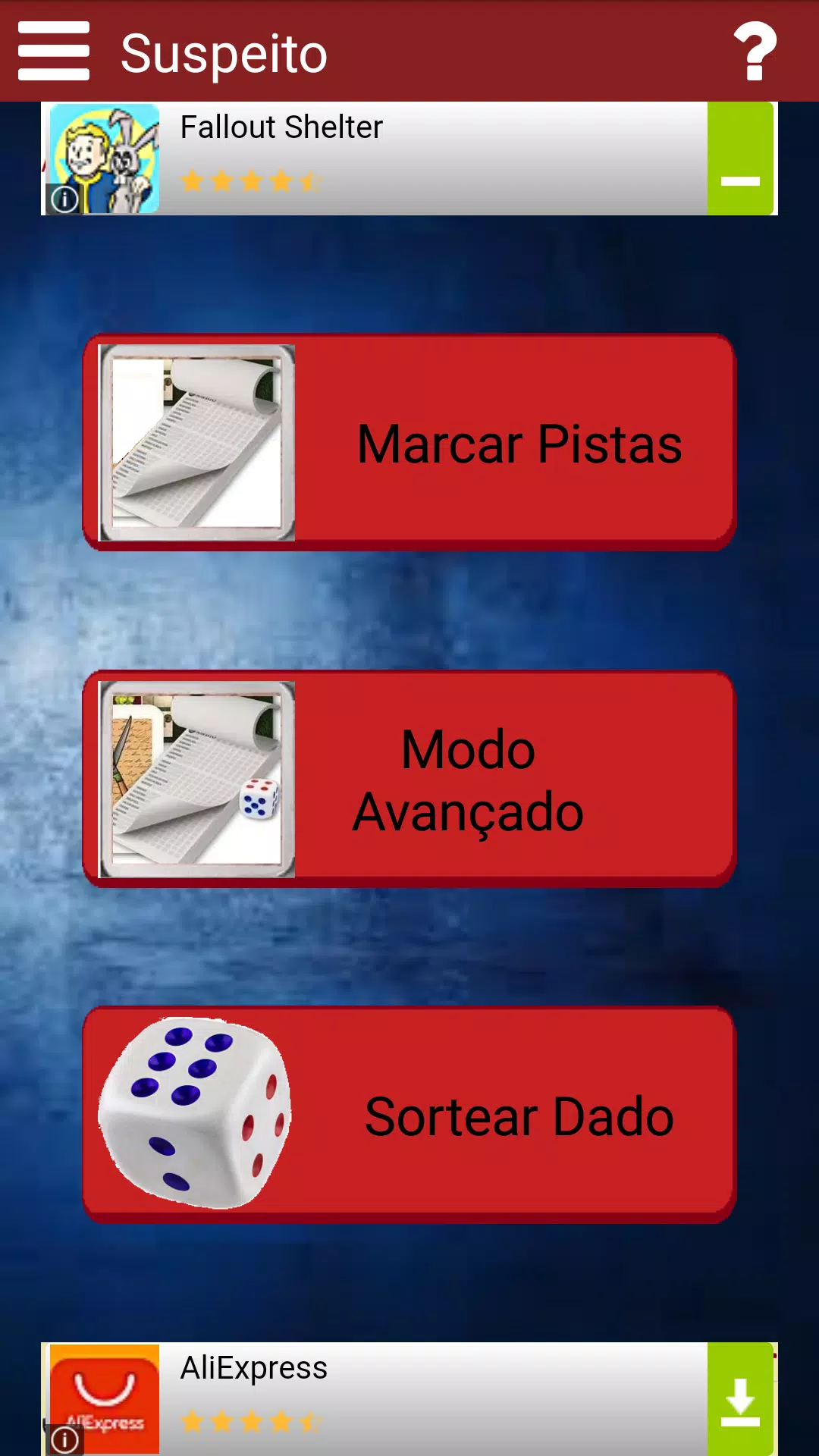Click the AliExpress app icon
The height and width of the screenshot is (1456, 819).
[104, 1399]
